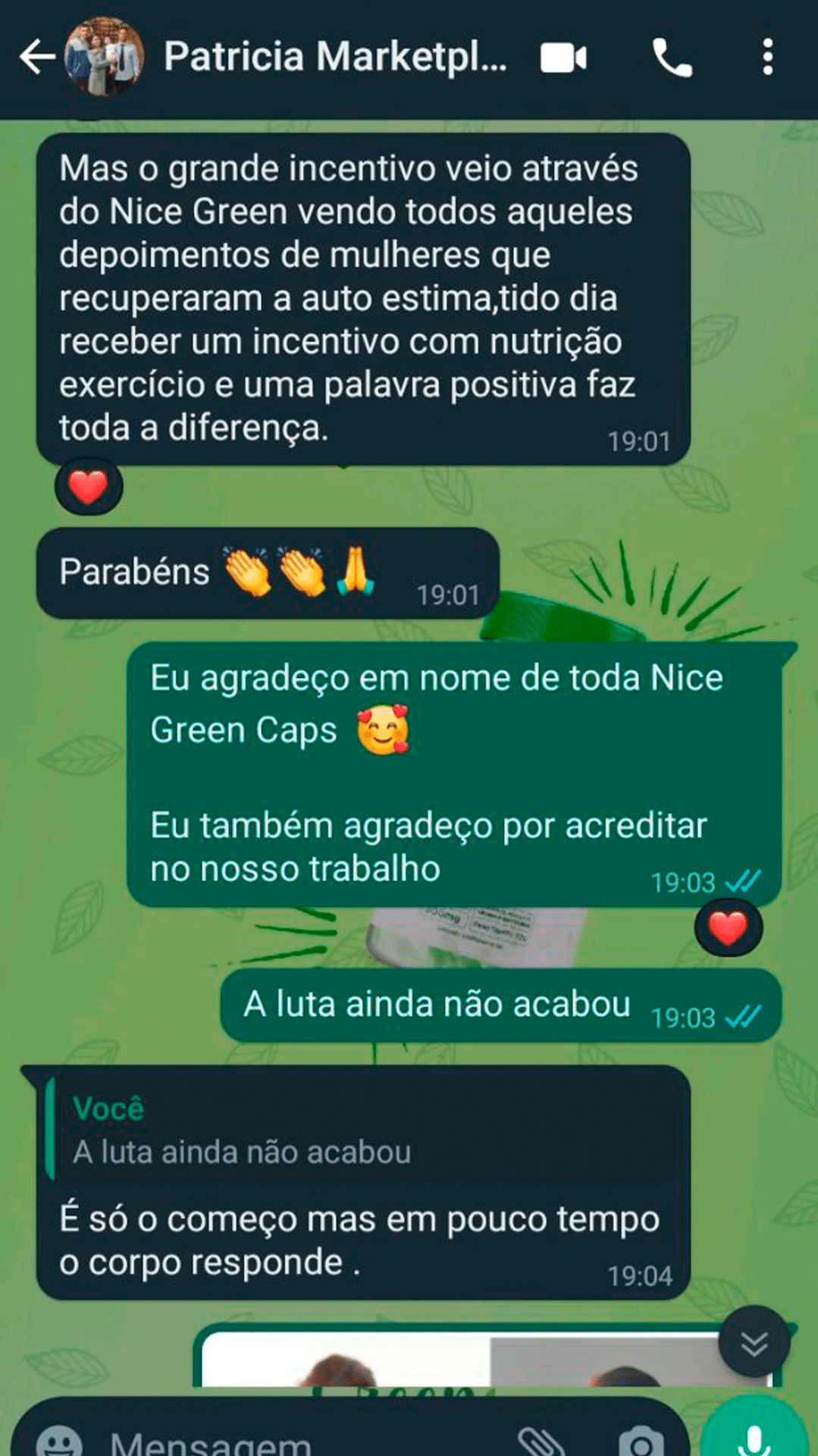818x1456 pixels.
Task: Start a video call with Patricia
Action: [x=563, y=58]
